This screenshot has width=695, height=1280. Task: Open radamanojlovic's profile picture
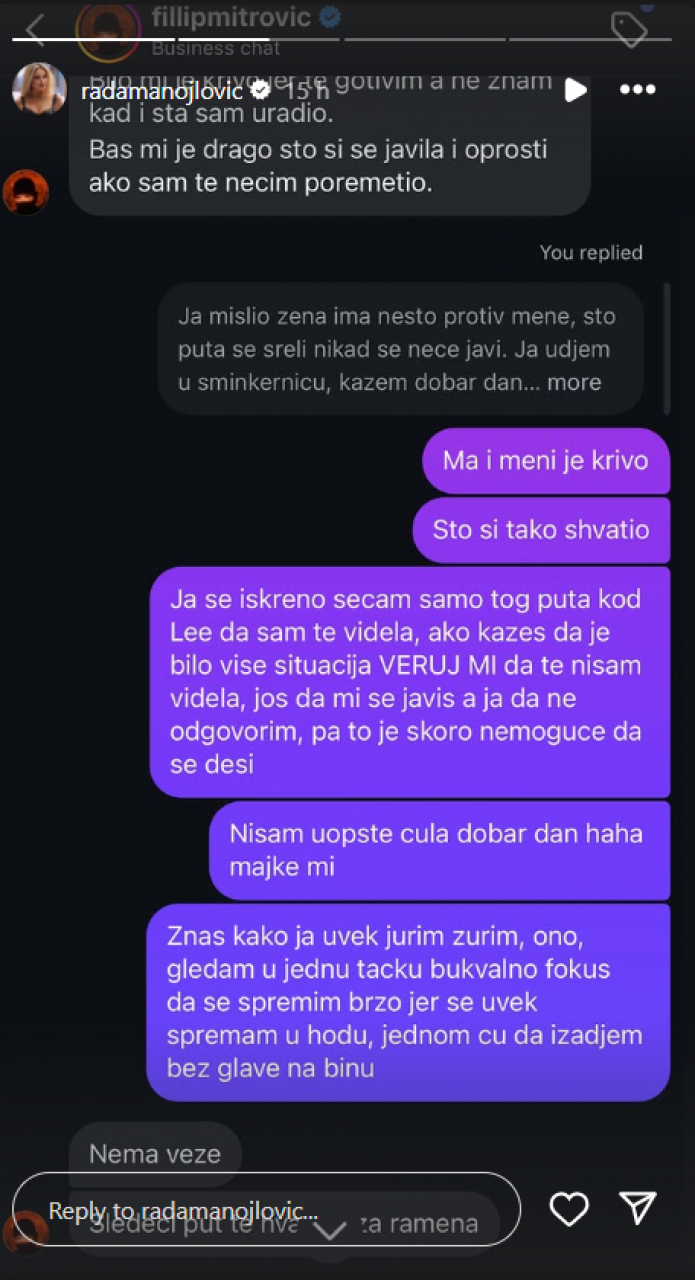point(39,90)
